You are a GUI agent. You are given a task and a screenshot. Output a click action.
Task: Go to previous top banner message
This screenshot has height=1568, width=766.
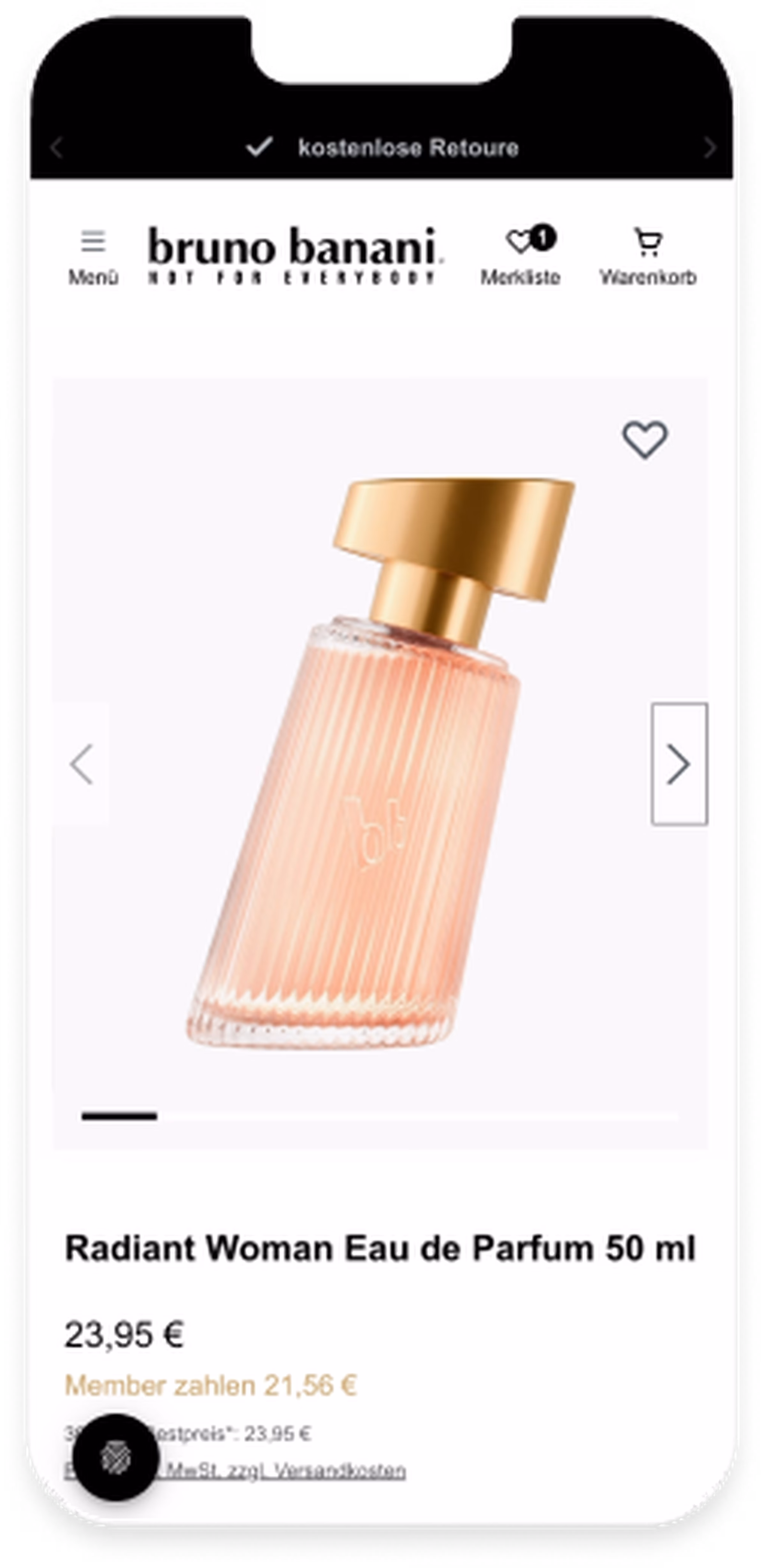56,148
